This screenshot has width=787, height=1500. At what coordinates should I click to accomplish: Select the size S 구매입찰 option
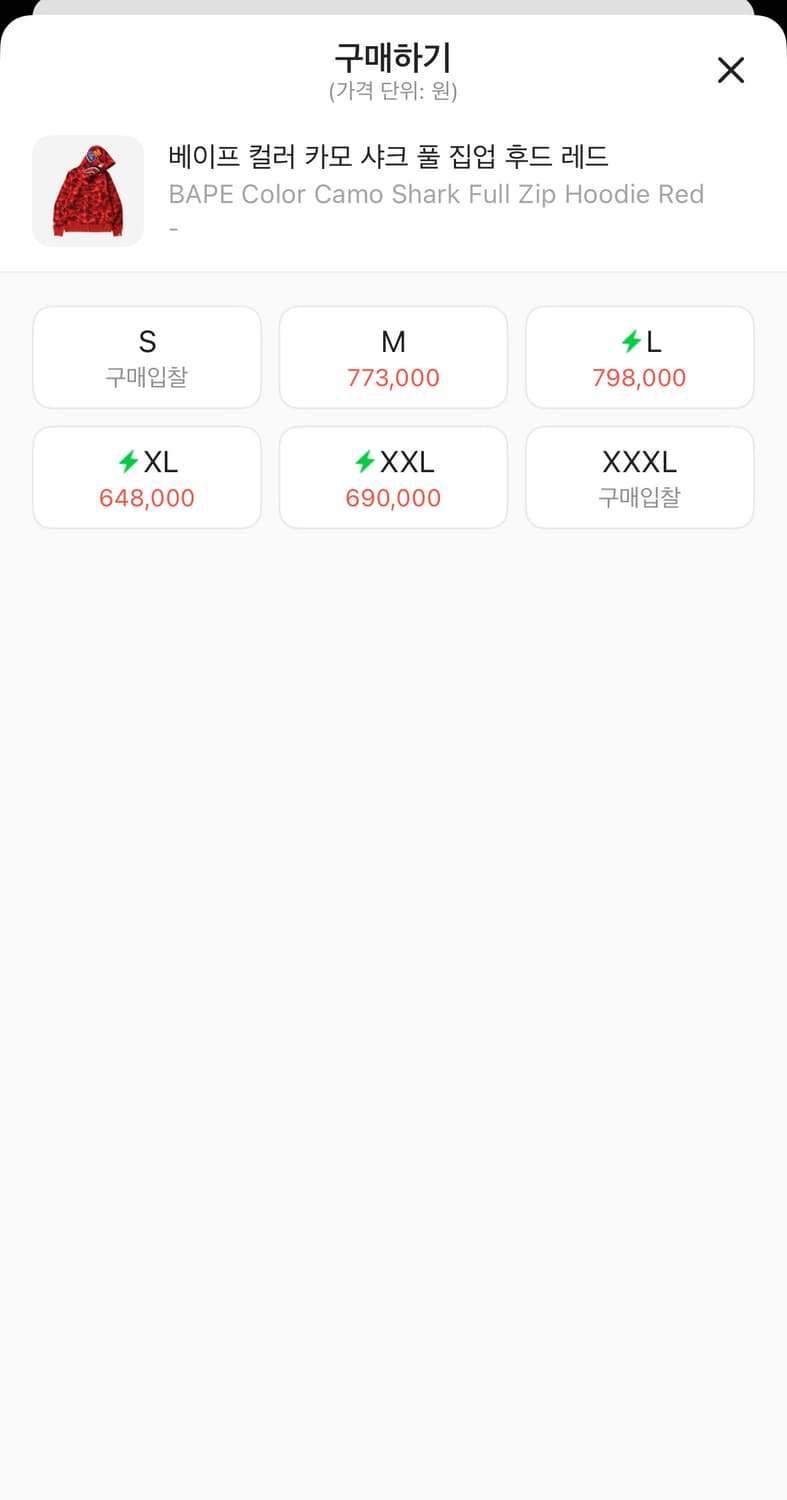point(146,357)
